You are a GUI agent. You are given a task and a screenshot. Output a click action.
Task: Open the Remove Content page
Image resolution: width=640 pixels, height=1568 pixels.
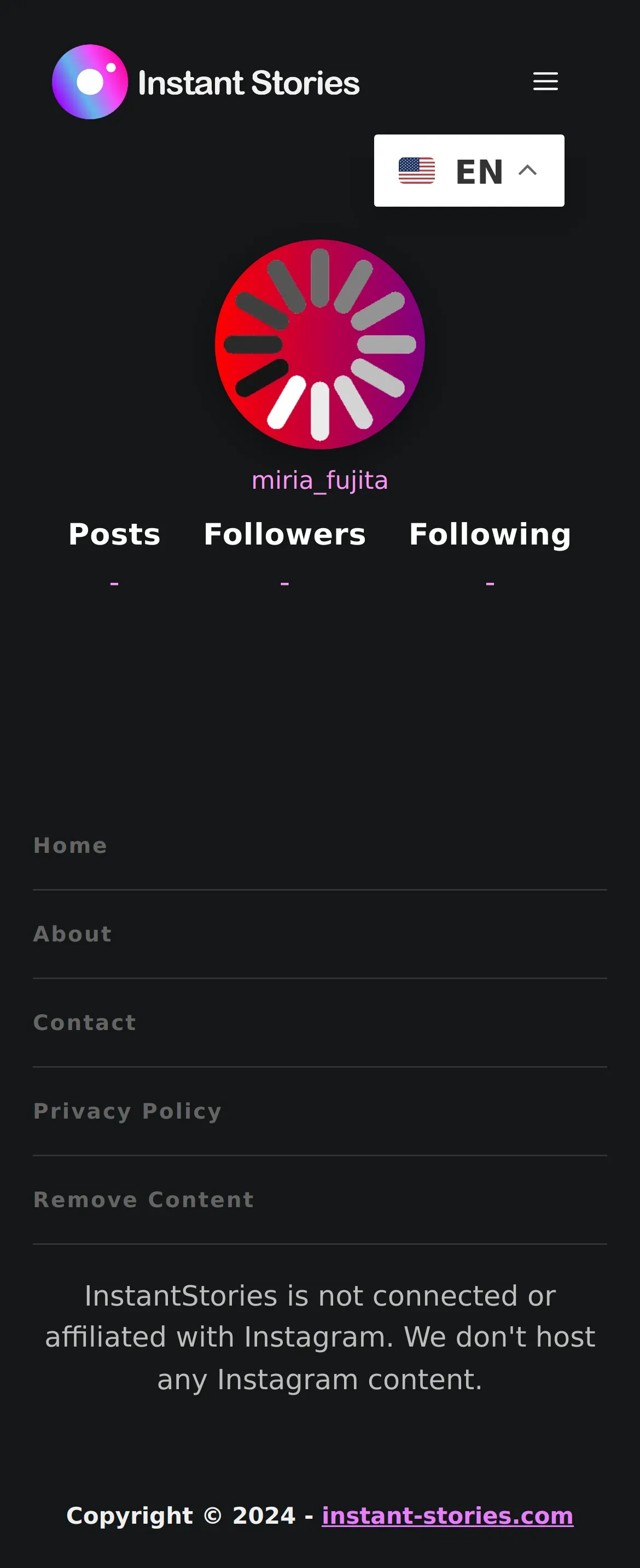click(144, 1200)
